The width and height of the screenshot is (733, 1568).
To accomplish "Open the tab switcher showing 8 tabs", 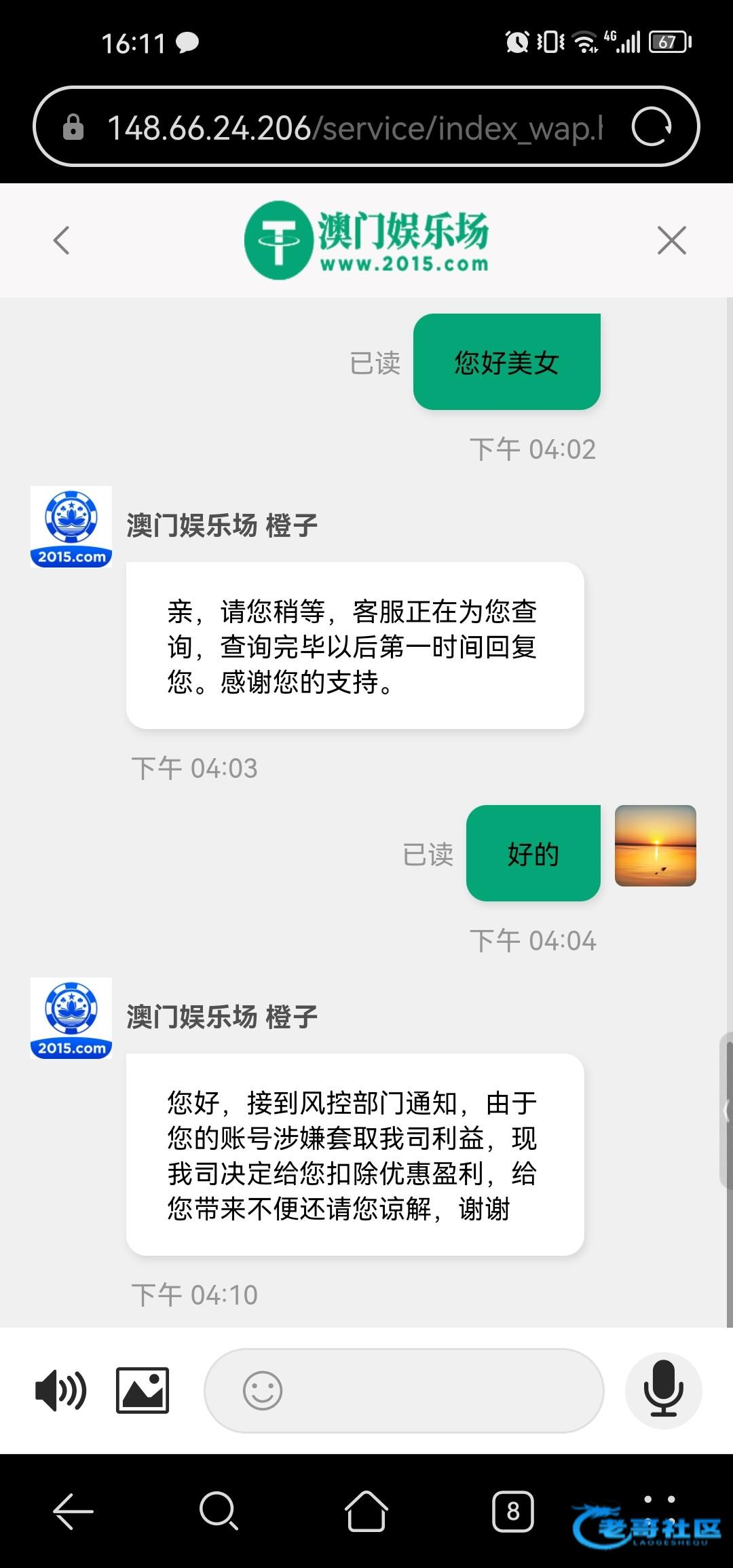I will click(x=512, y=1511).
